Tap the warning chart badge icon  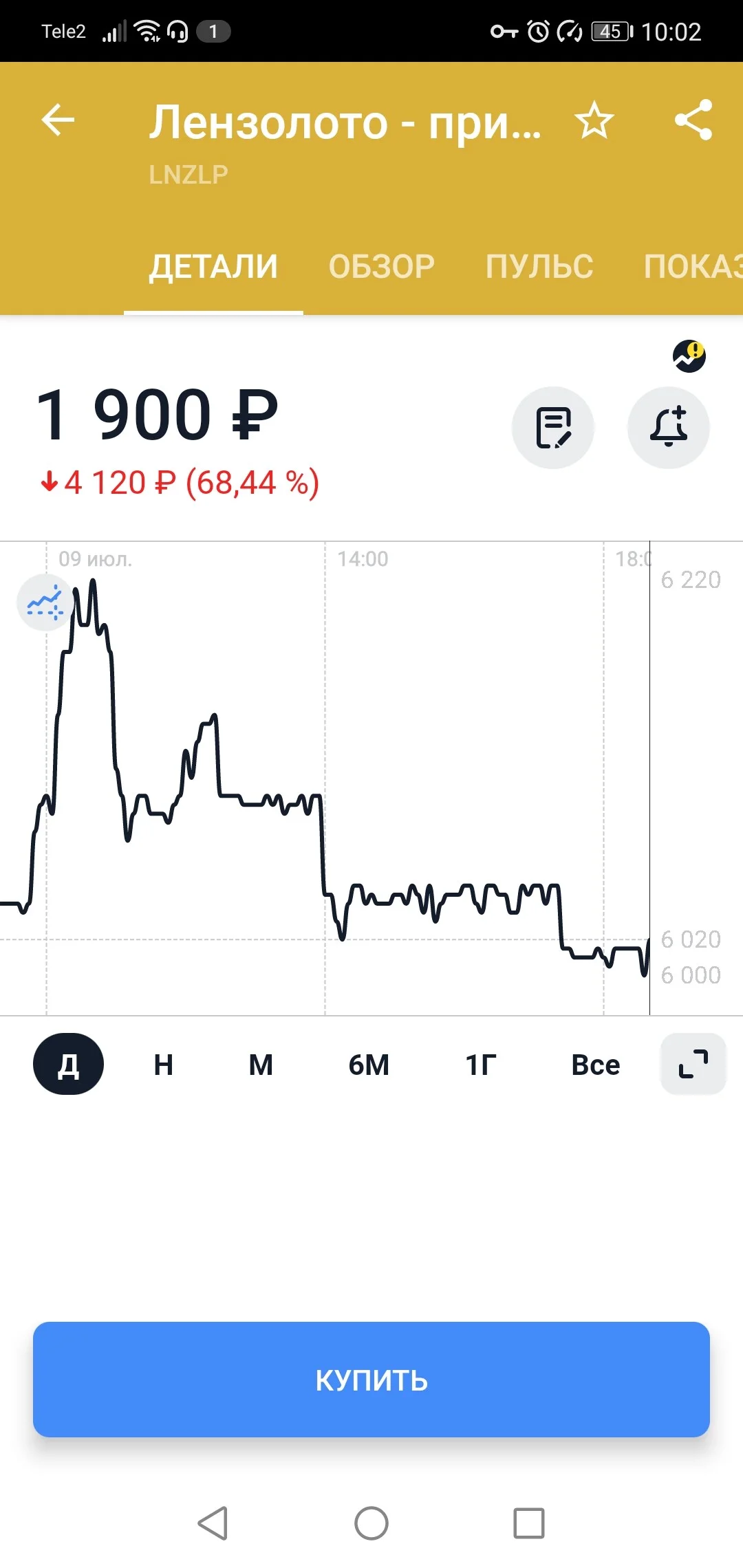point(689,356)
